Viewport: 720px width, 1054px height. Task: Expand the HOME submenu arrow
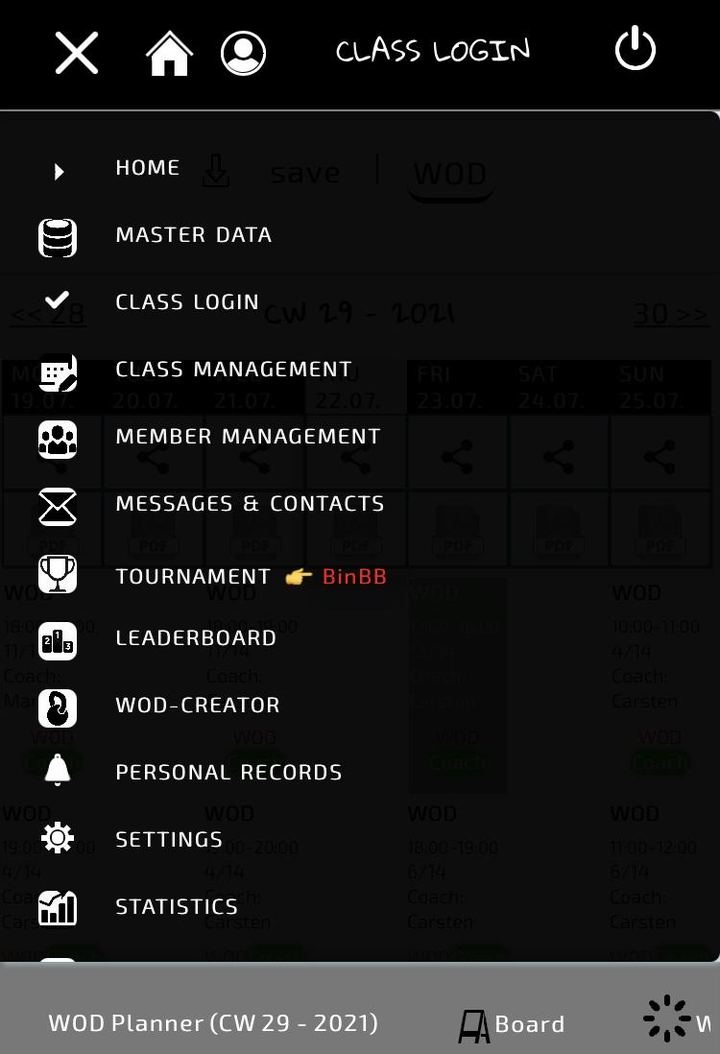[57, 171]
